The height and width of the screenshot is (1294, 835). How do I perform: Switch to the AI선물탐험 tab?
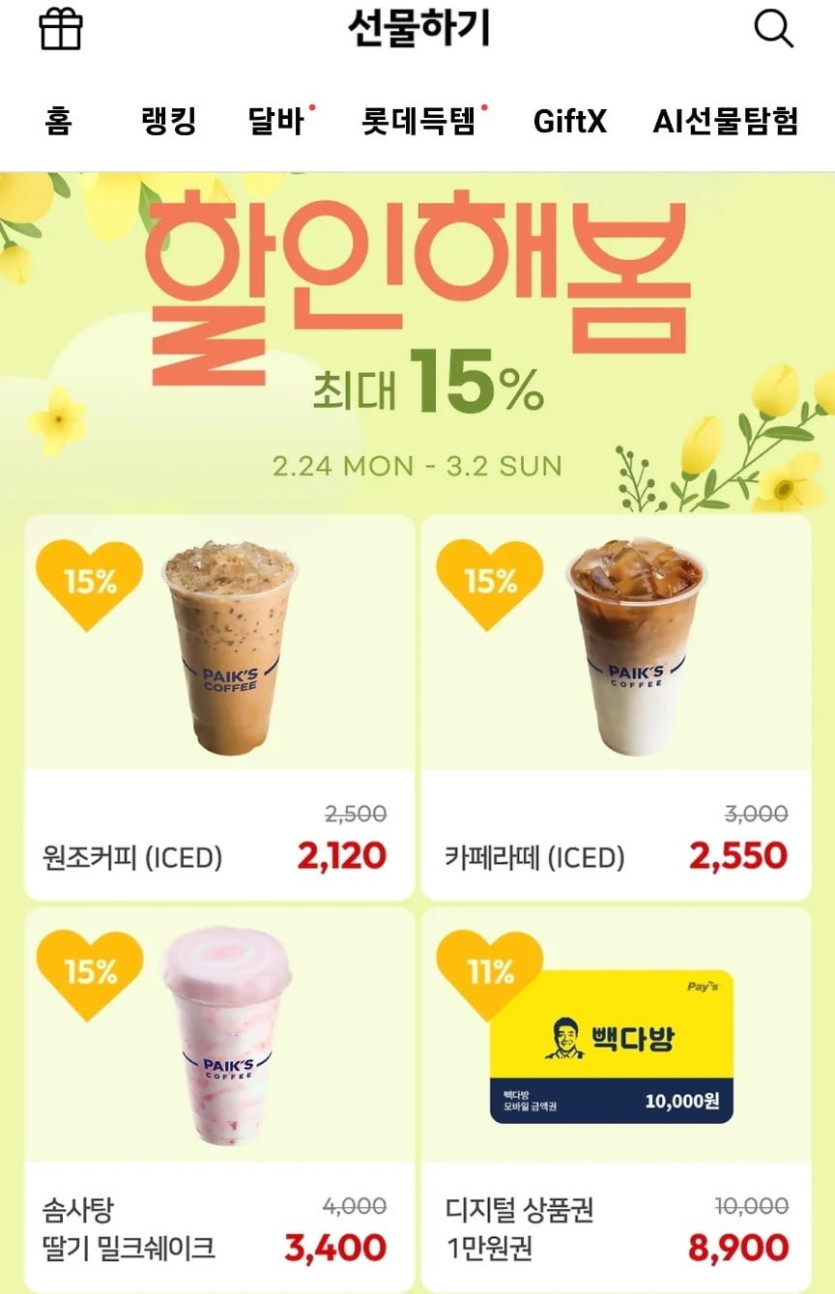(725, 122)
